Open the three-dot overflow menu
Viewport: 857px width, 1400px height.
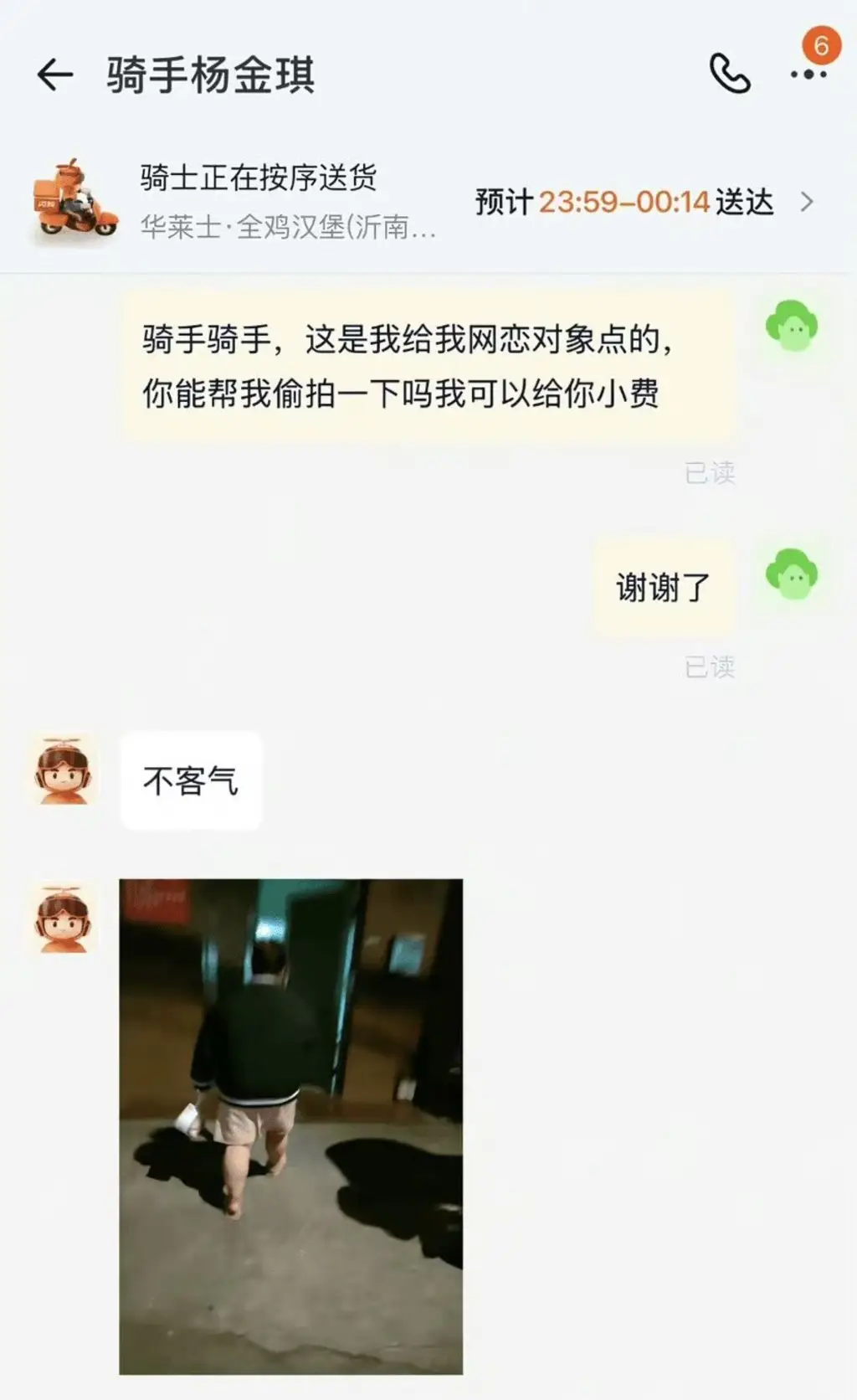[x=808, y=75]
